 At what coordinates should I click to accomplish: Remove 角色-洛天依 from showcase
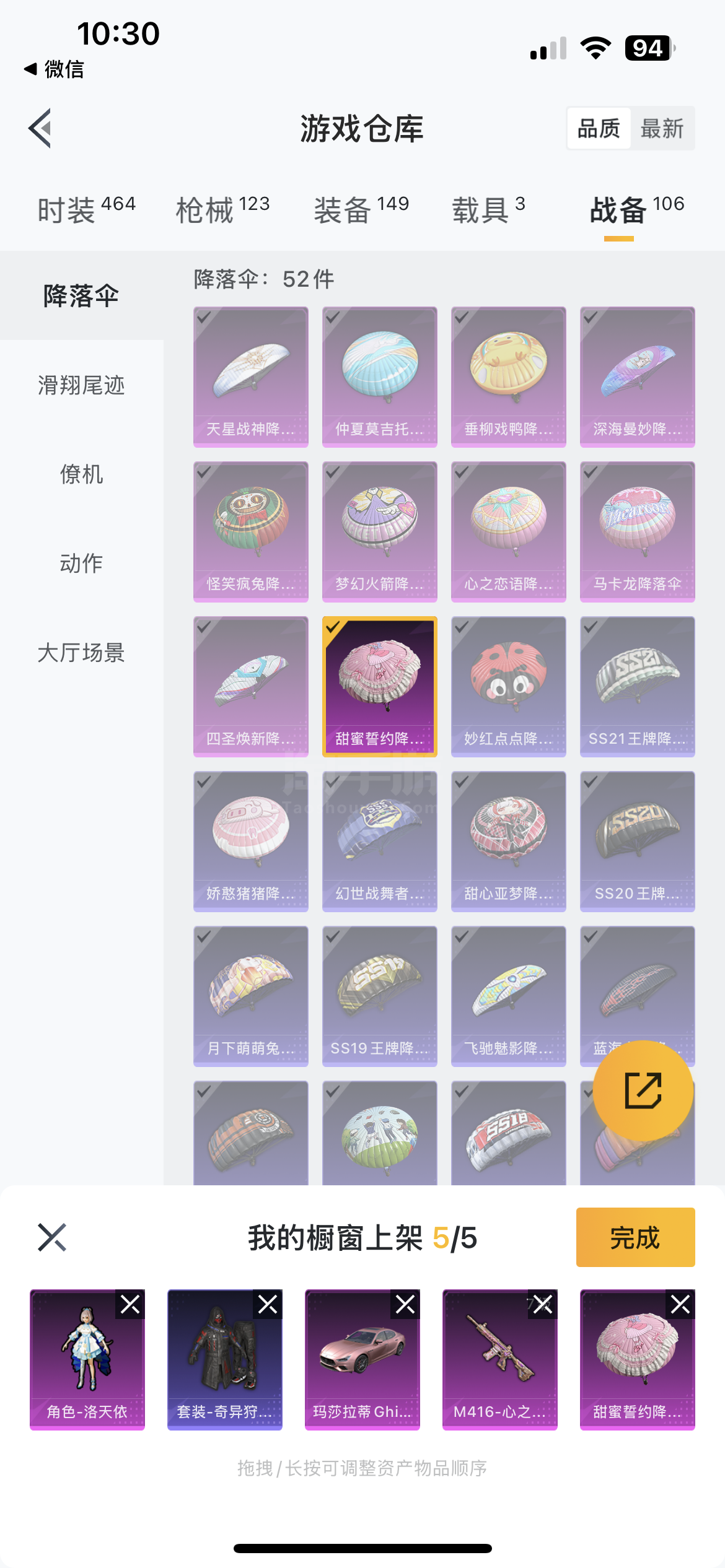coord(130,1305)
